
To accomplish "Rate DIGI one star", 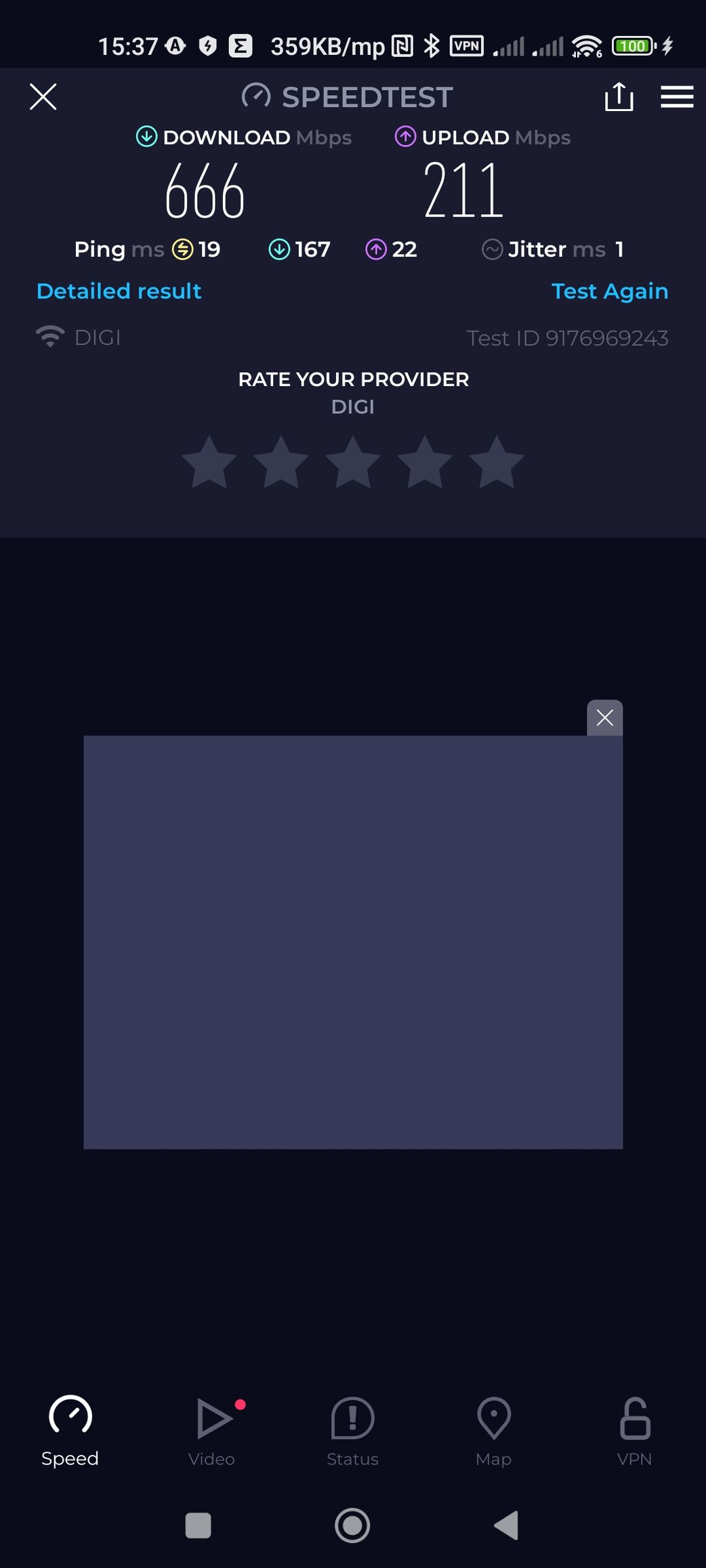I will [209, 463].
